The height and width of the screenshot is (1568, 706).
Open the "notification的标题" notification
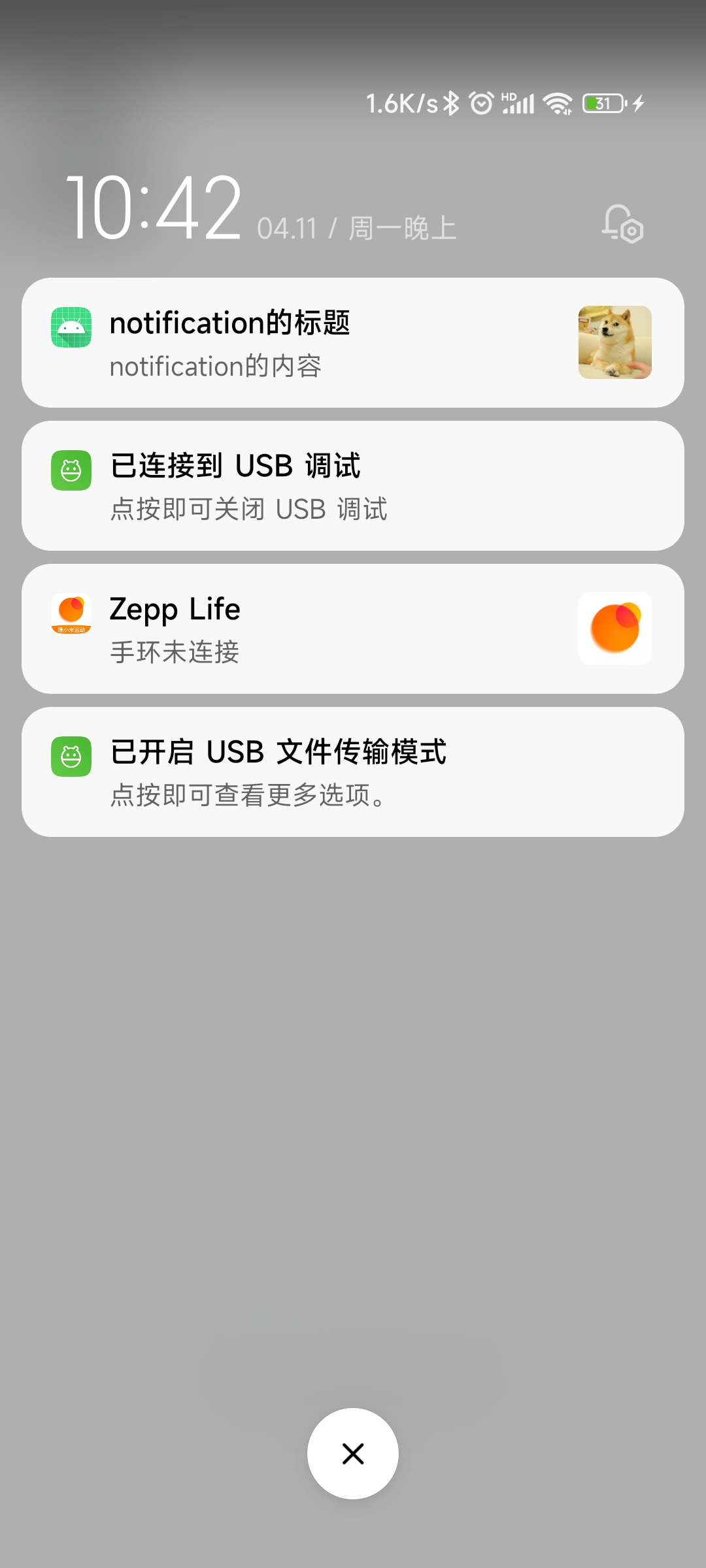(353, 343)
